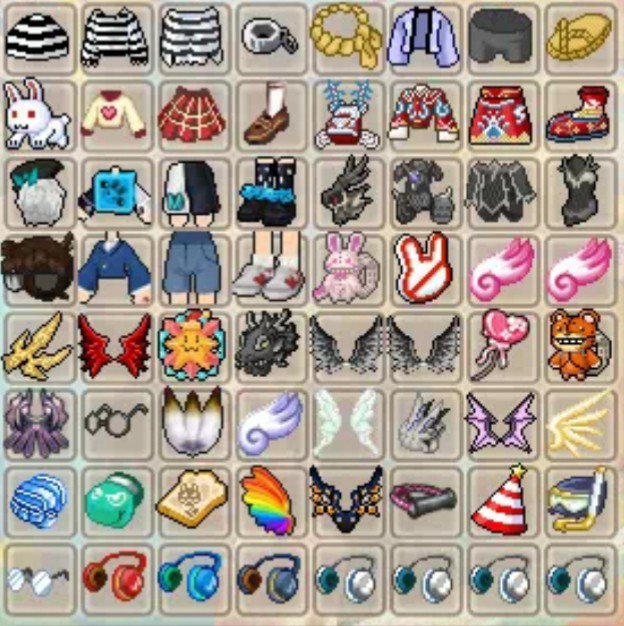
Task: Select the yellow scarf item
Action: (347, 38)
